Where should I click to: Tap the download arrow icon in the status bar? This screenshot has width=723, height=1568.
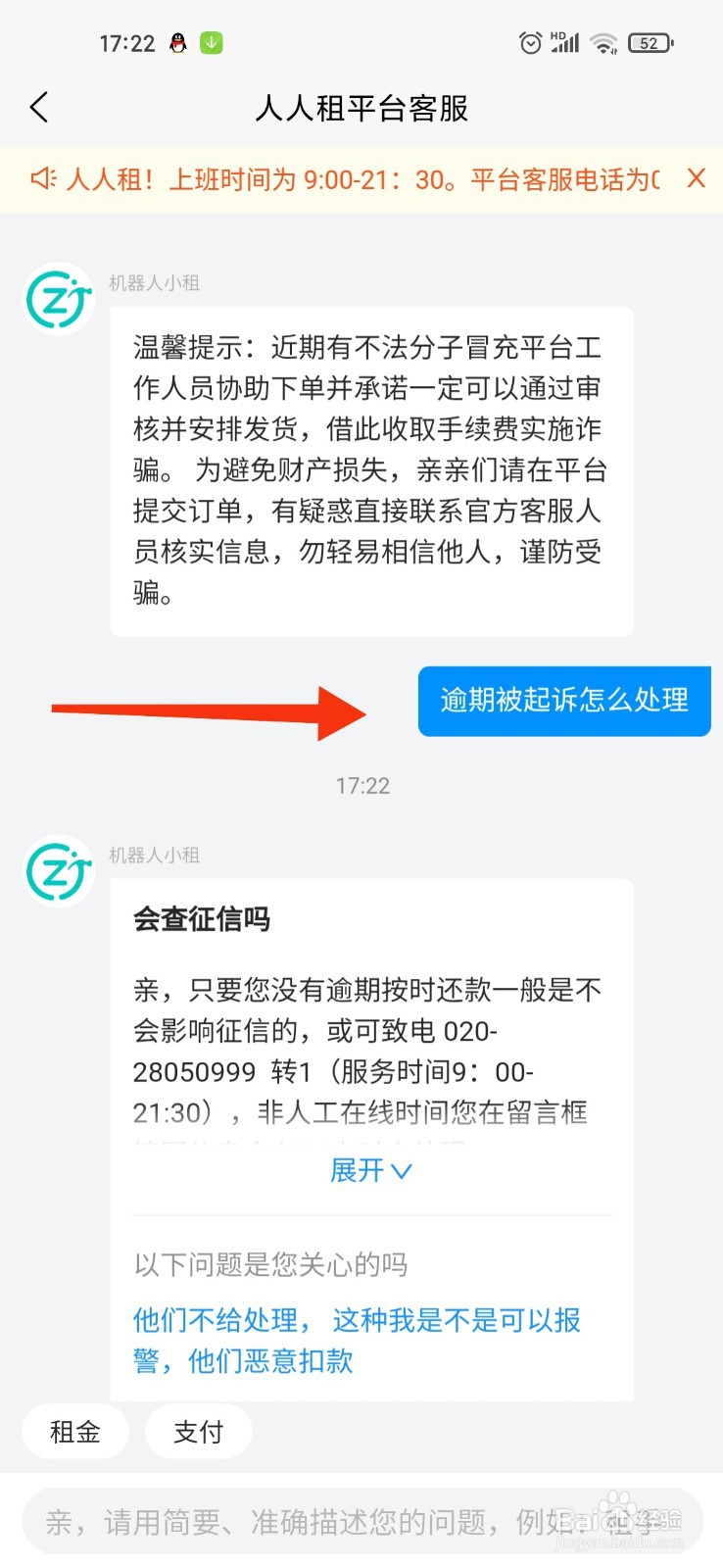pos(210,42)
